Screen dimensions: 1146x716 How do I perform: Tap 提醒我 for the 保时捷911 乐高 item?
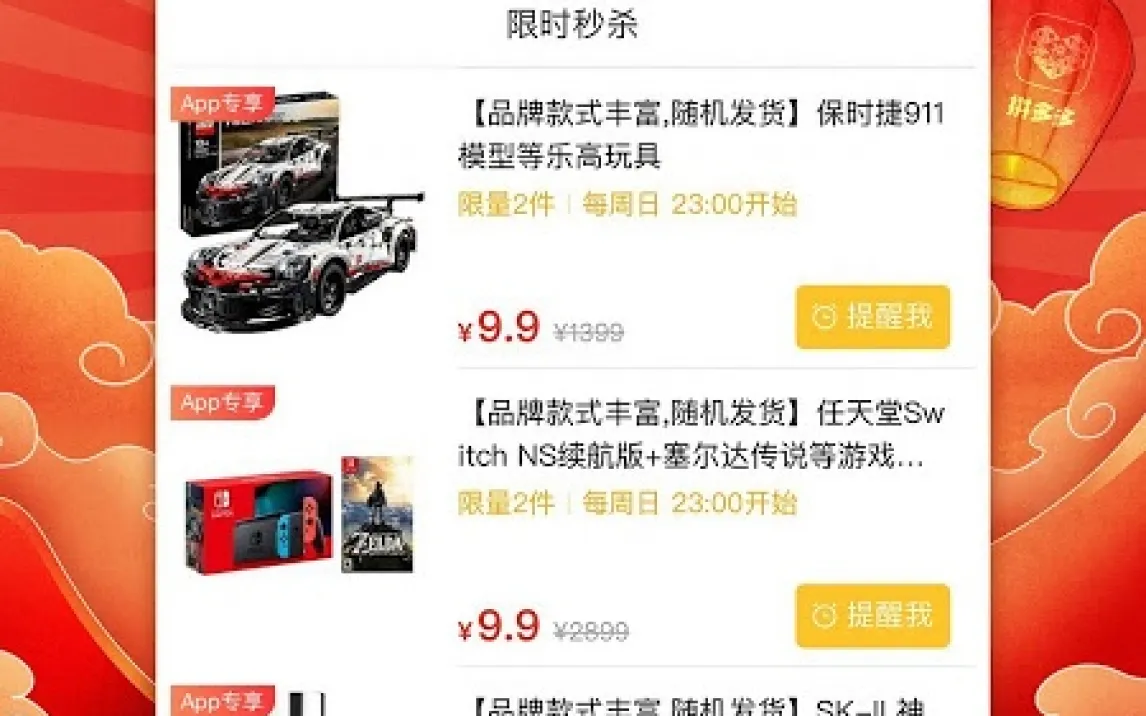pyautogui.click(x=872, y=317)
